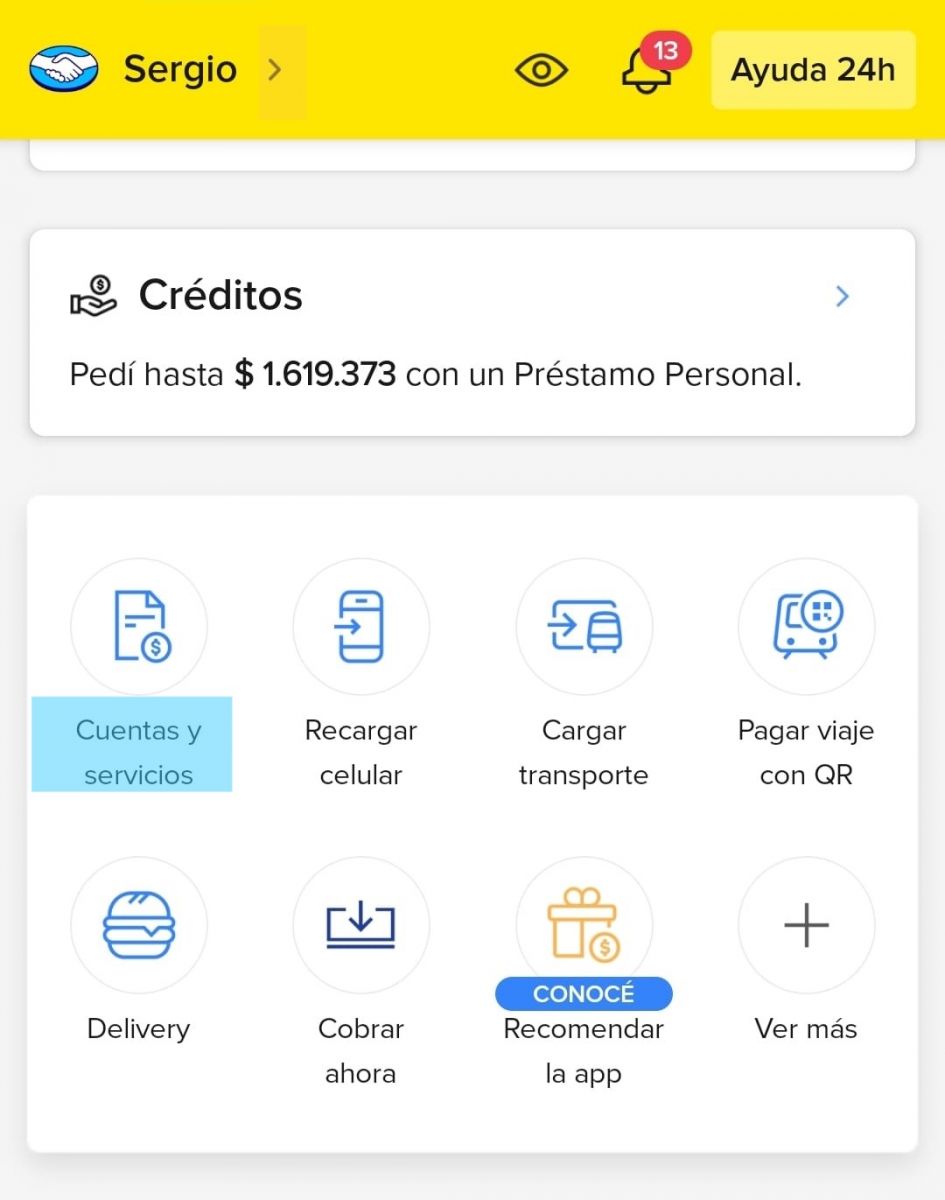The width and height of the screenshot is (945, 1200).
Task: Open the notifications bell
Action: (x=647, y=70)
